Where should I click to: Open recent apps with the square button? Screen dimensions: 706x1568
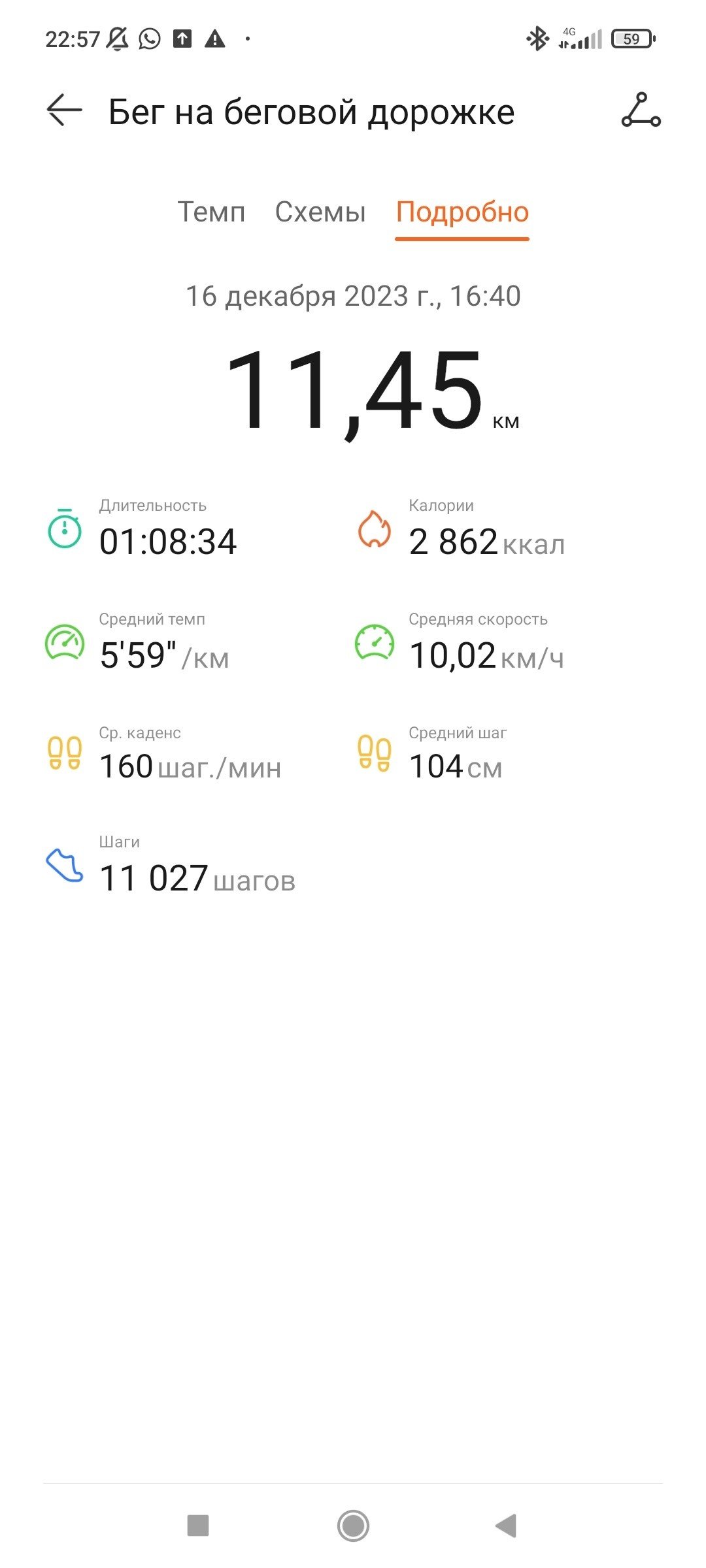[198, 1526]
